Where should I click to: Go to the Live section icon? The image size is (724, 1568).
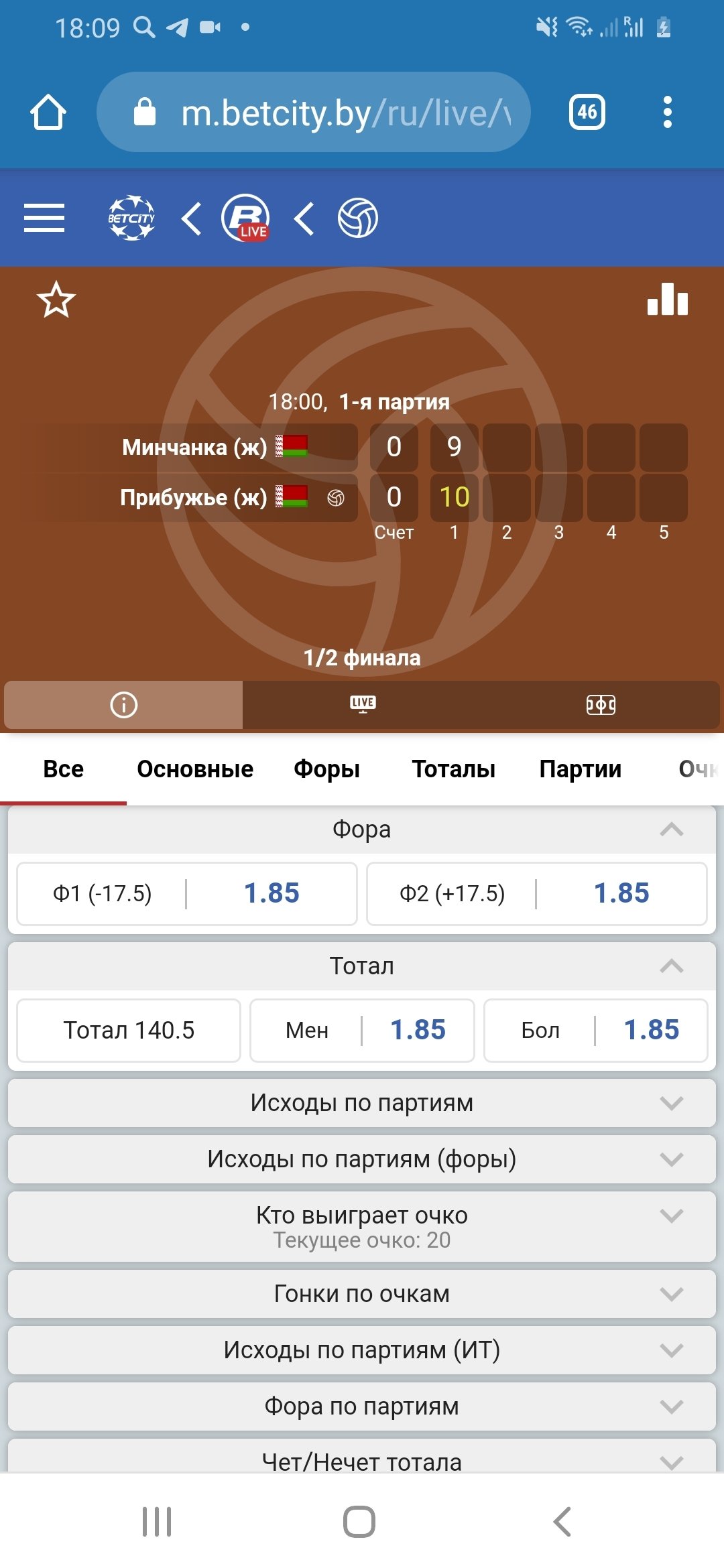point(246,218)
